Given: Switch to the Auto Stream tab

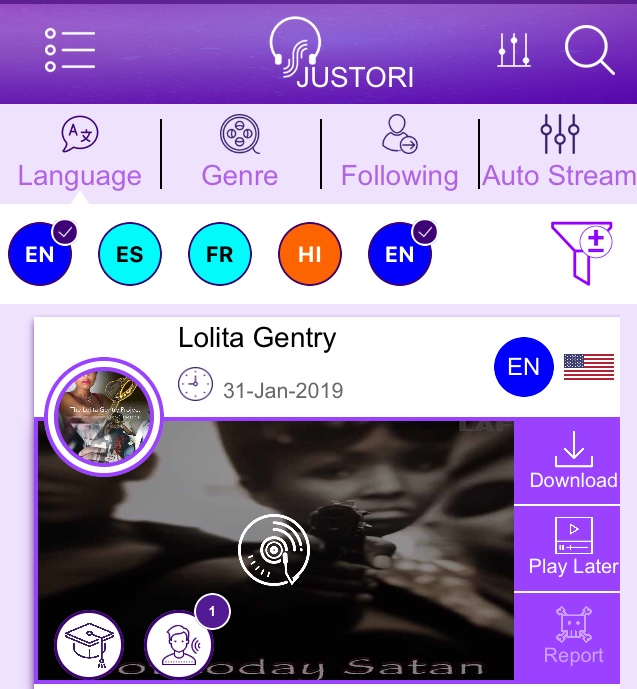Looking at the screenshot, I should [x=559, y=153].
